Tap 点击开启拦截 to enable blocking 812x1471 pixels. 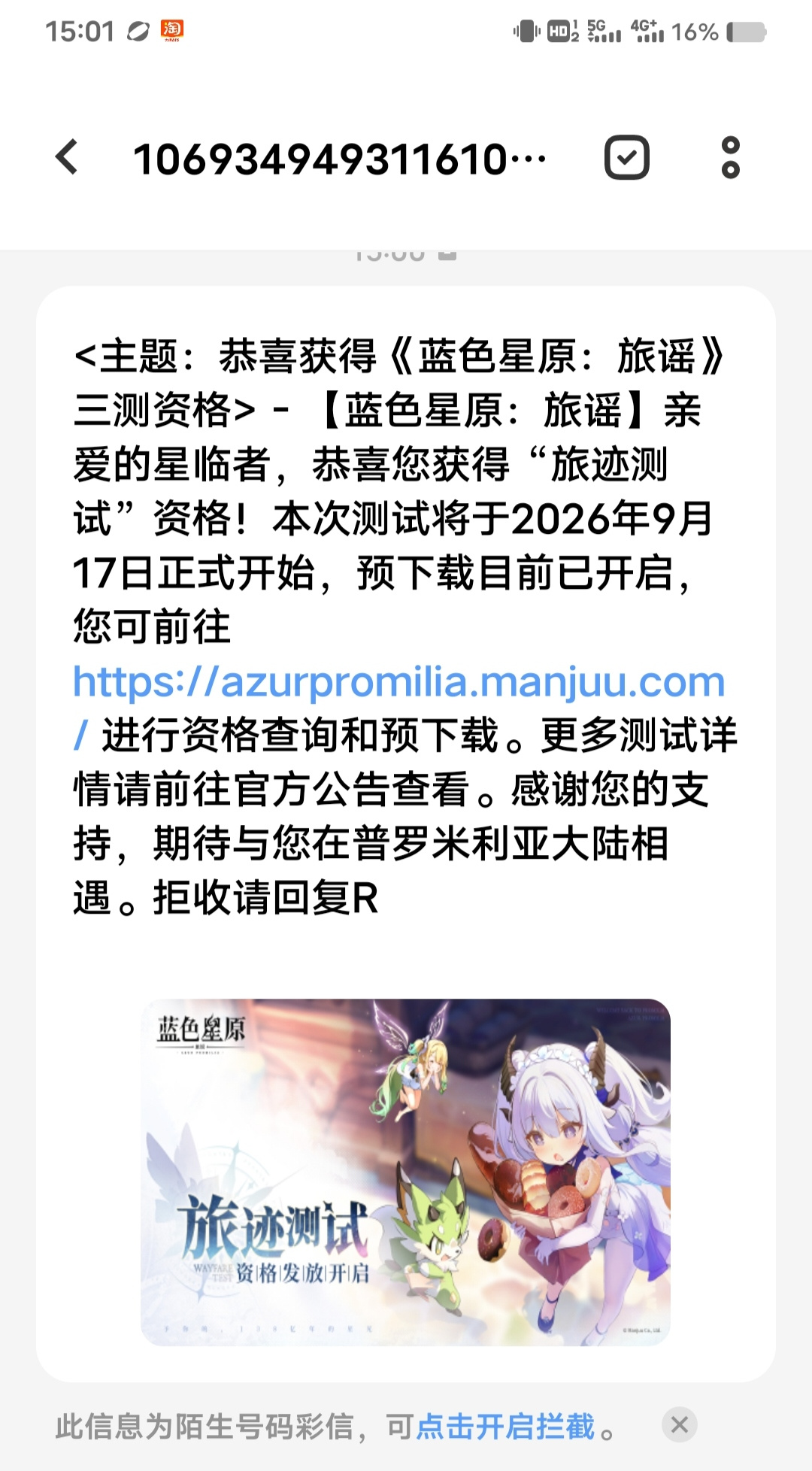(505, 1427)
